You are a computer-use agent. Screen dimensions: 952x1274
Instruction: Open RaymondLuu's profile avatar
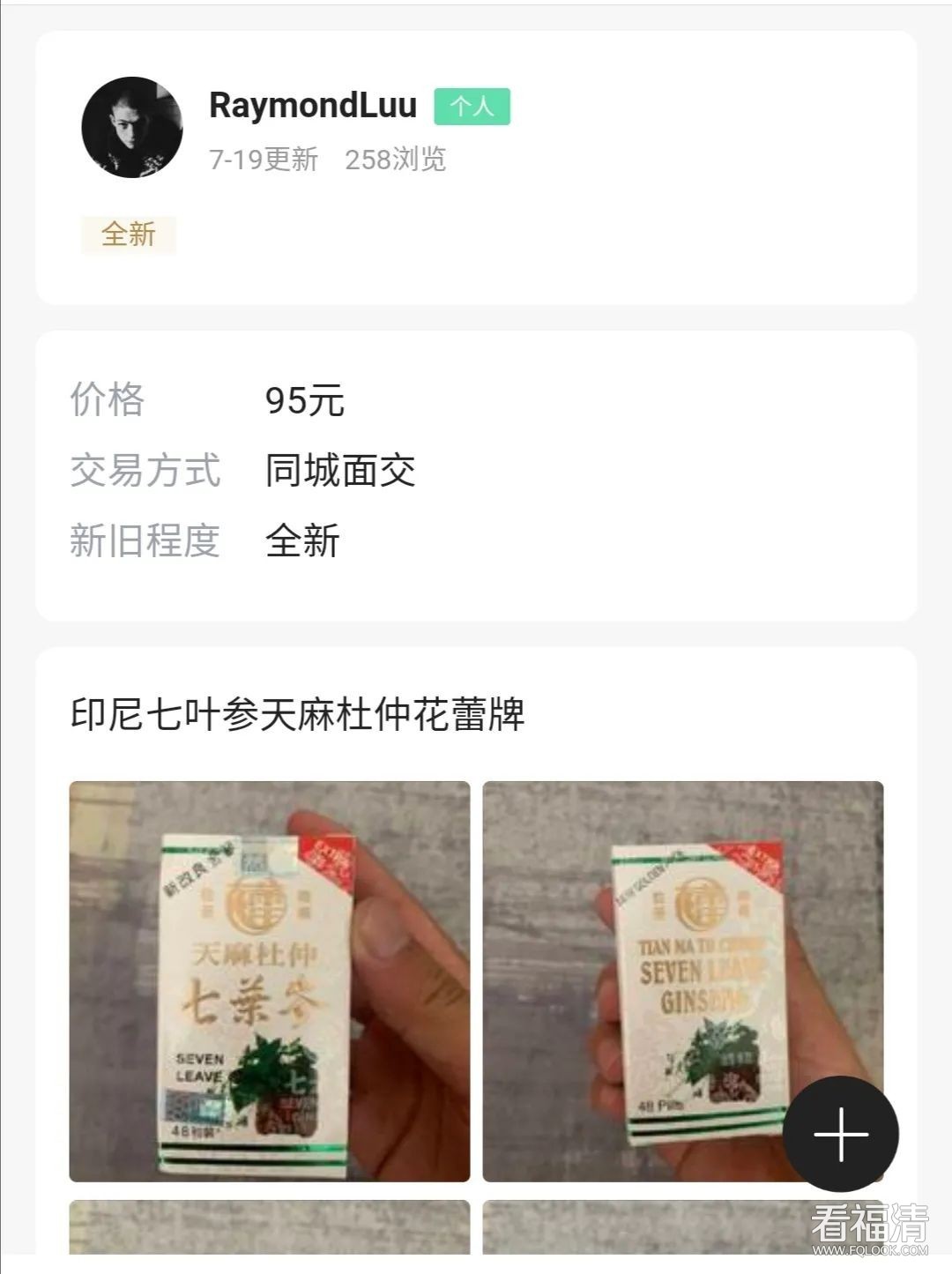(132, 128)
